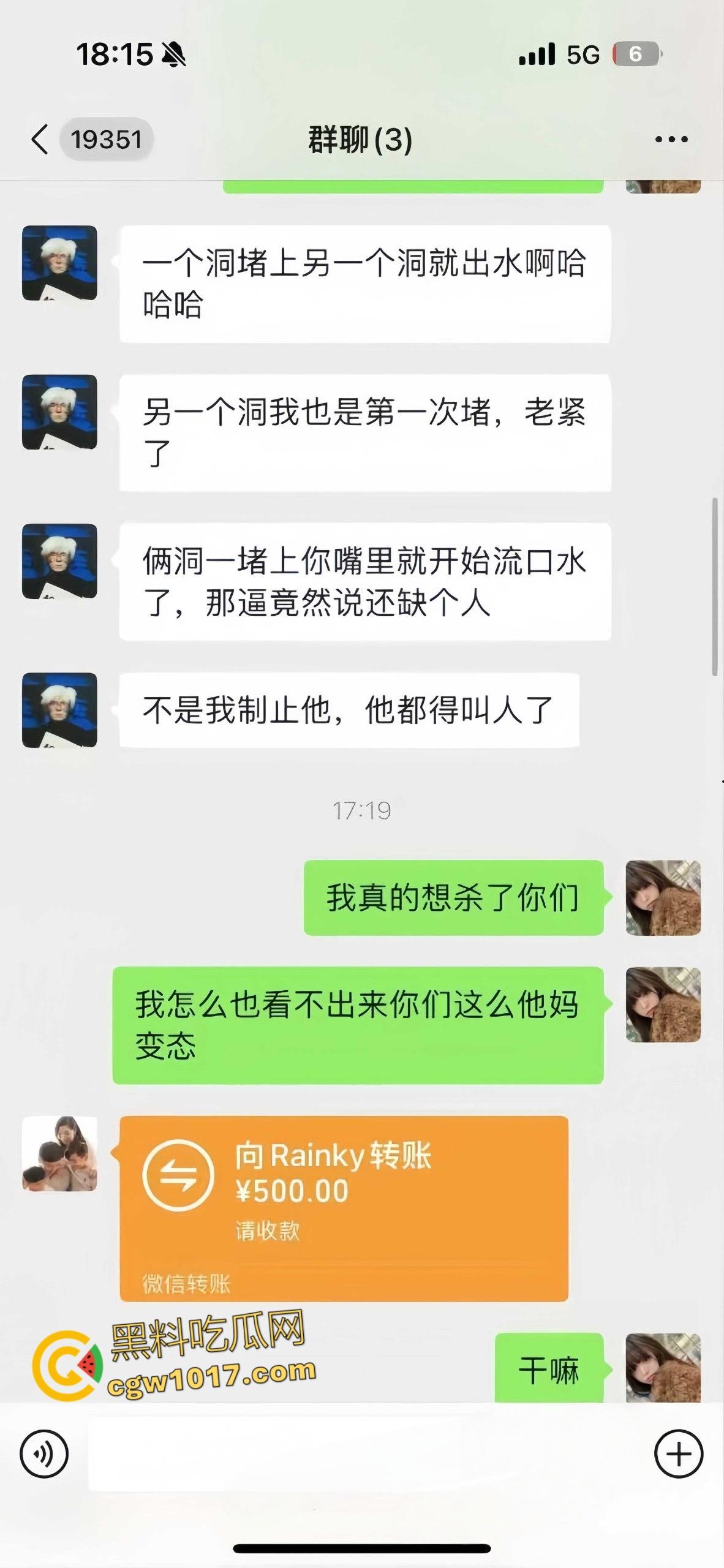Image resolution: width=724 pixels, height=1568 pixels.
Task: Tap the cellular signal bars icon
Action: point(535,55)
